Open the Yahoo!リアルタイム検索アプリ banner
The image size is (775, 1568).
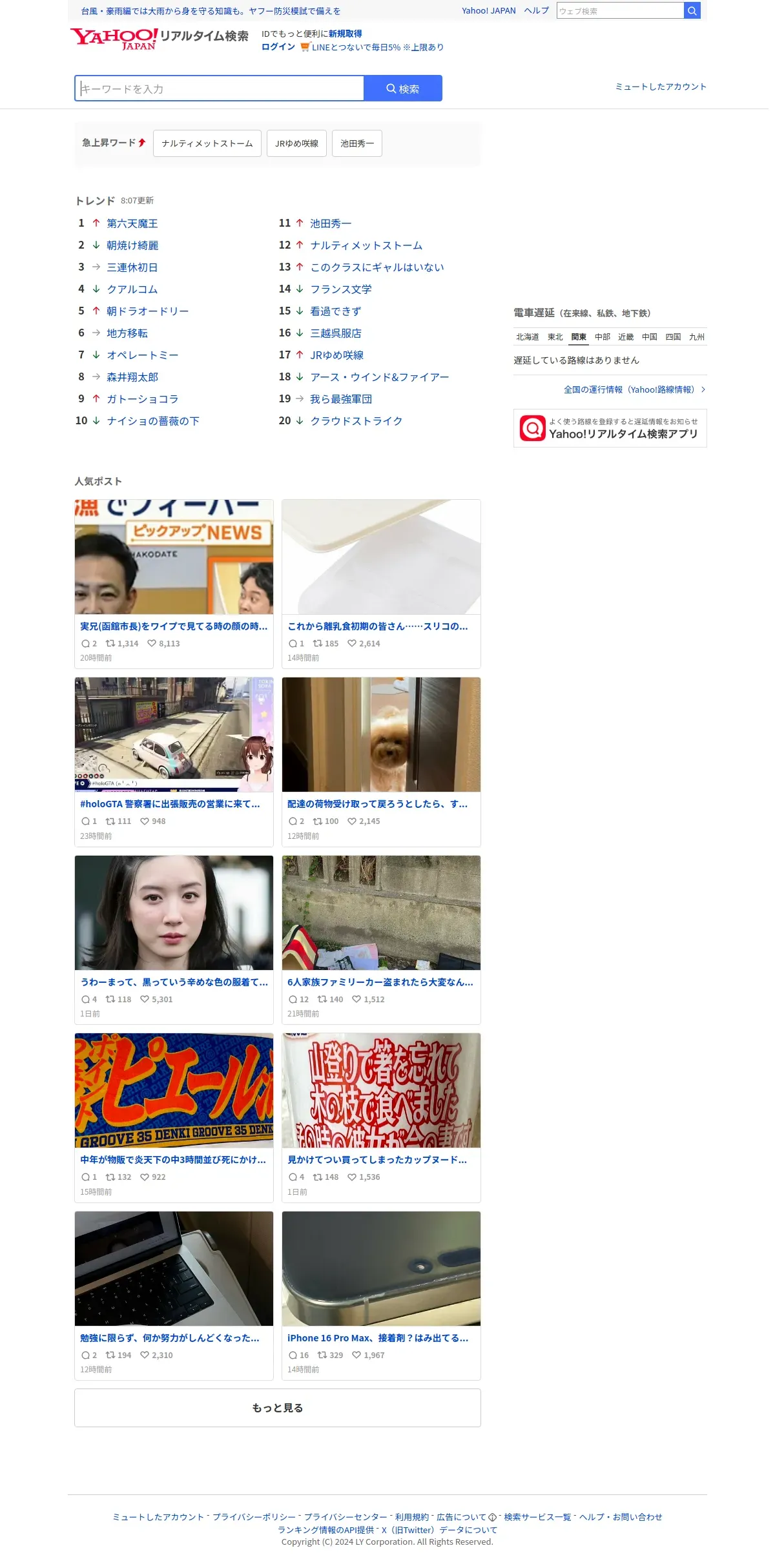610,428
